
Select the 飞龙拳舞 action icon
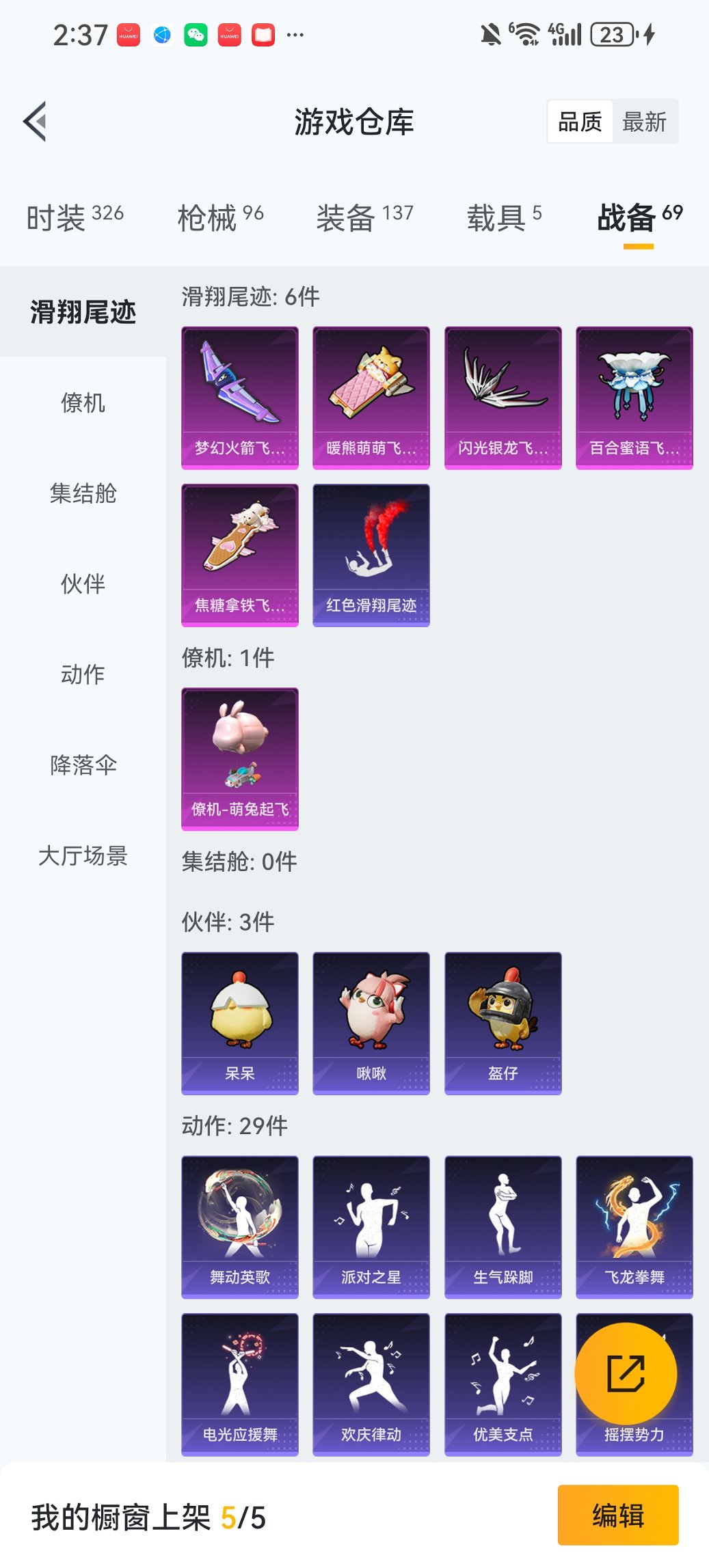633,1226
